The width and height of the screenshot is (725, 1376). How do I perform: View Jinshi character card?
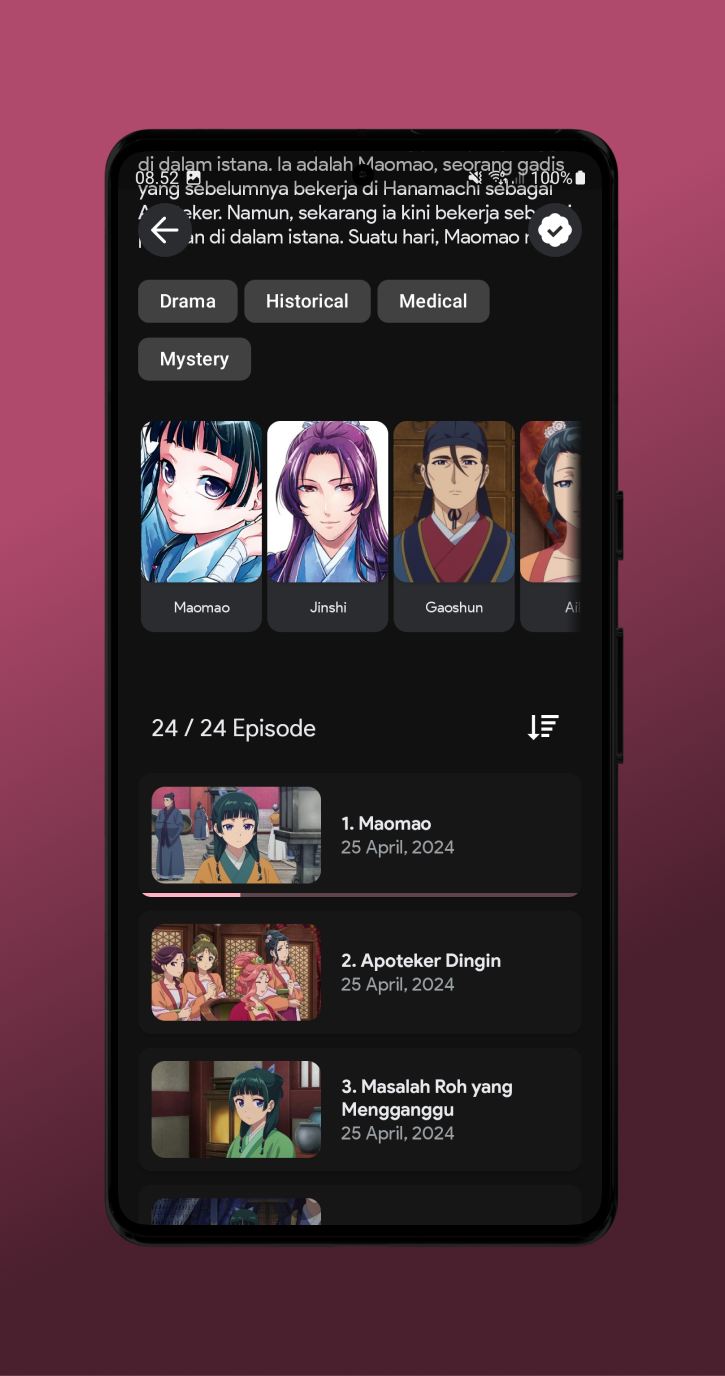(x=327, y=526)
